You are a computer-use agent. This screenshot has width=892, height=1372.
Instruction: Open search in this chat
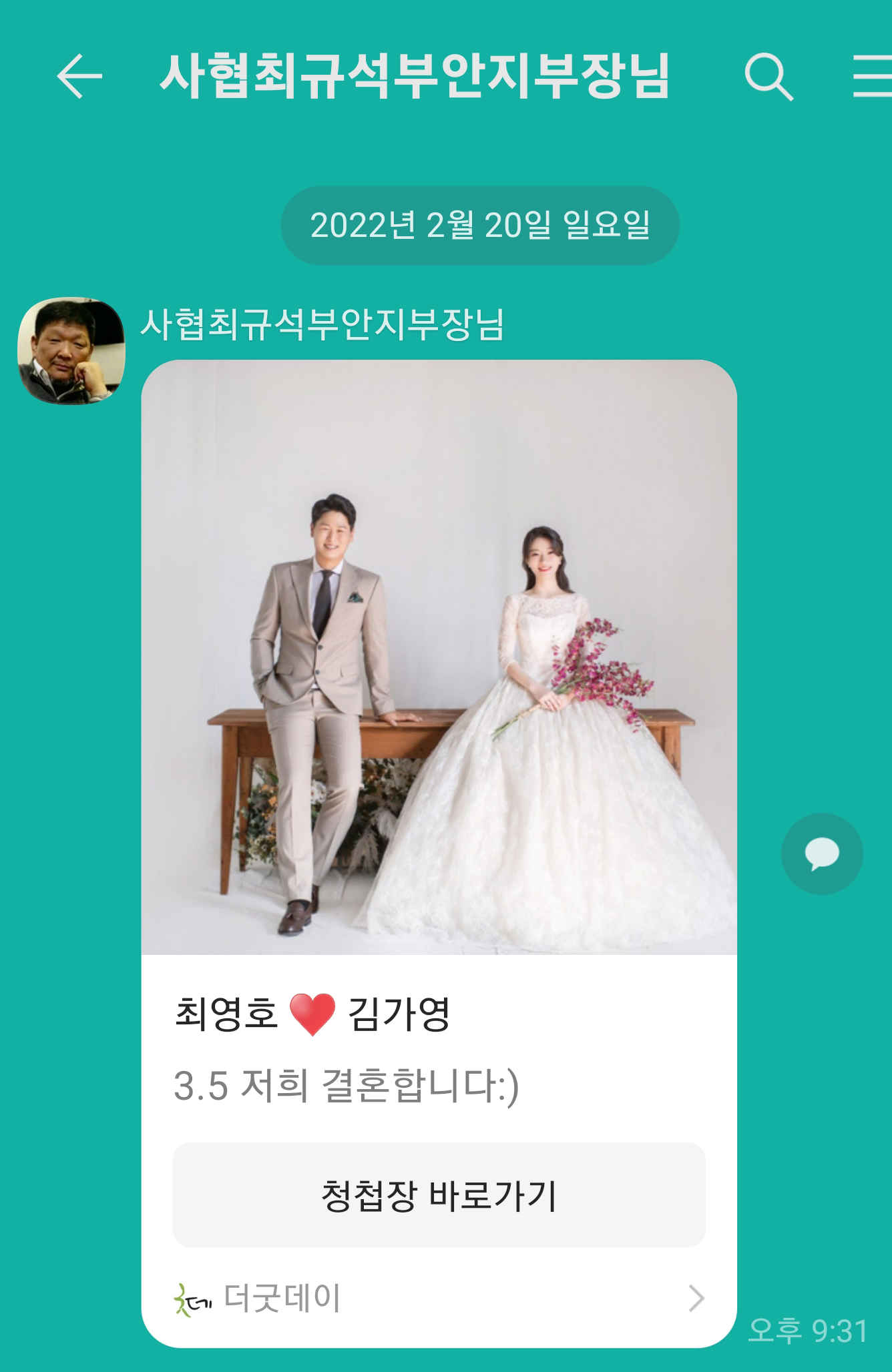768,77
